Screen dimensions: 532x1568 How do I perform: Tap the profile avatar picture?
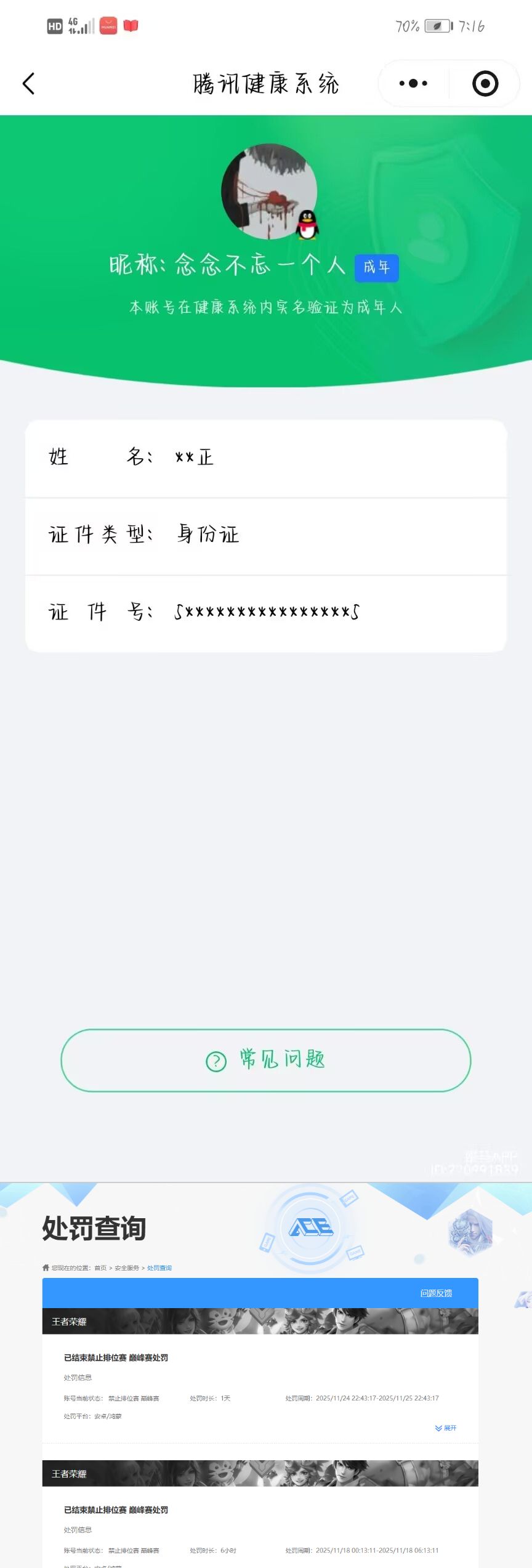coord(269,192)
